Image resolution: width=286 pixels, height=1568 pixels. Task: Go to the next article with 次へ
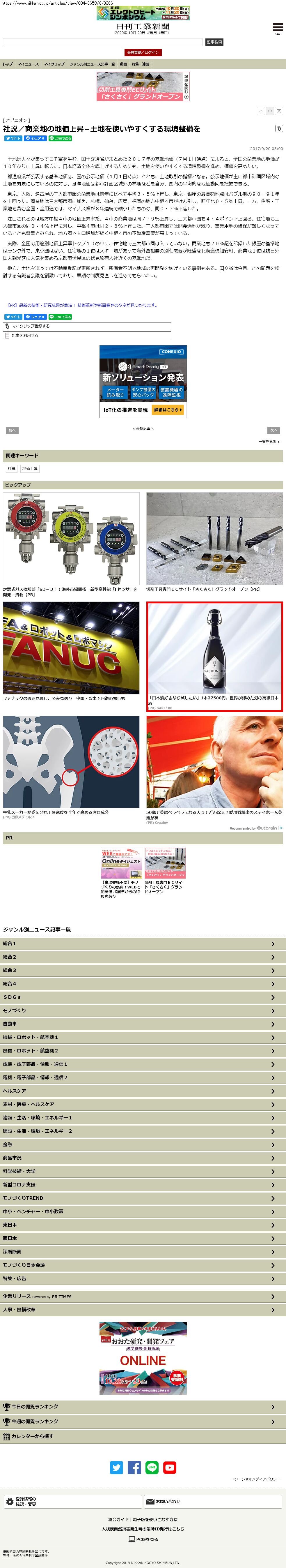tap(273, 430)
